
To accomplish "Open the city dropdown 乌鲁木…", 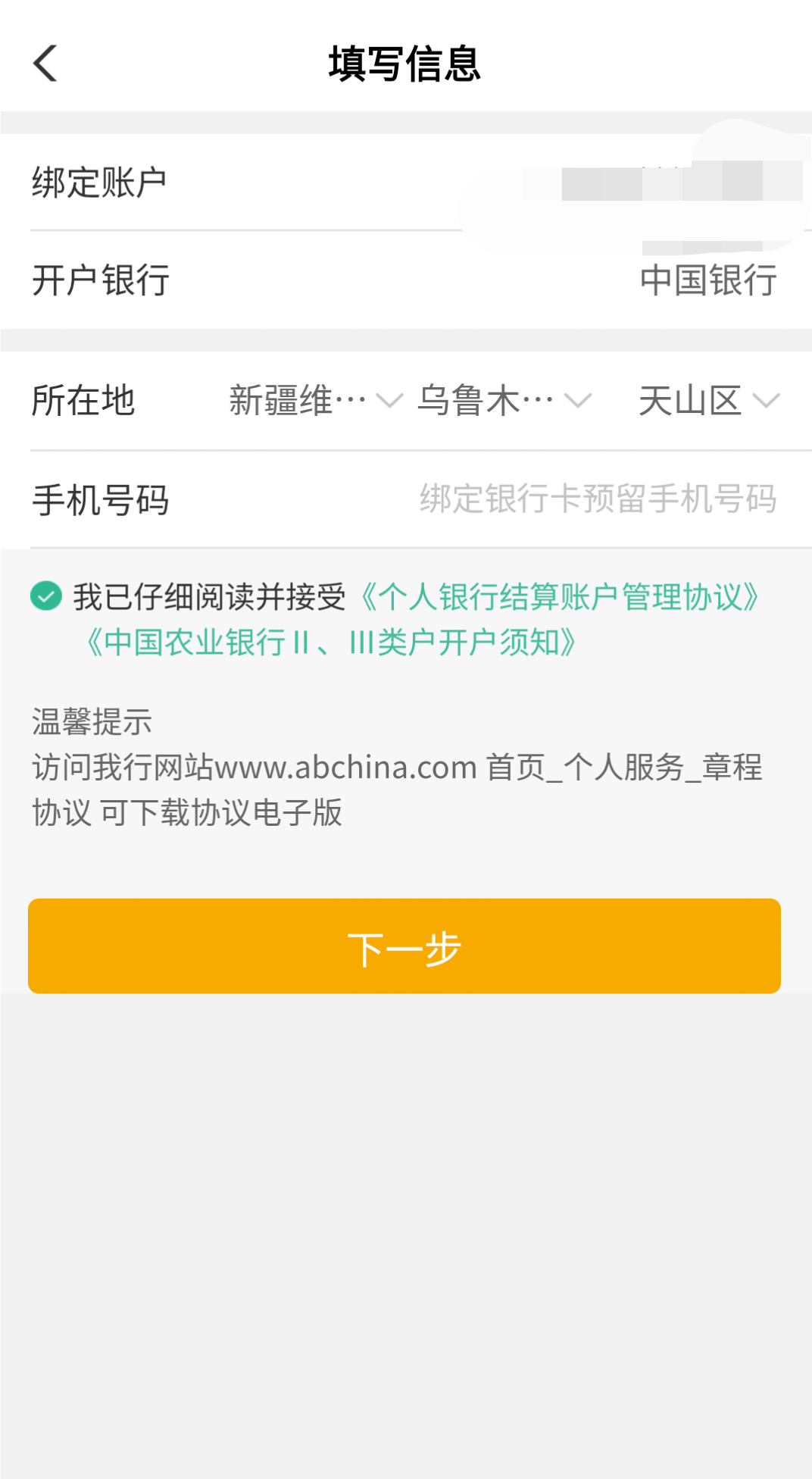I will tap(503, 401).
